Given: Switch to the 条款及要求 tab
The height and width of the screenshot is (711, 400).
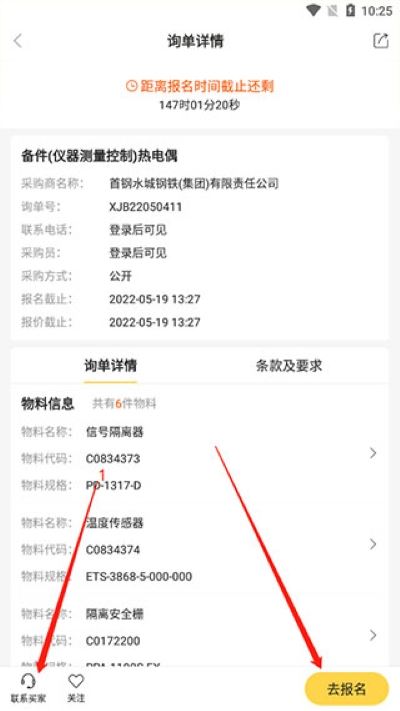Looking at the screenshot, I should click(289, 366).
